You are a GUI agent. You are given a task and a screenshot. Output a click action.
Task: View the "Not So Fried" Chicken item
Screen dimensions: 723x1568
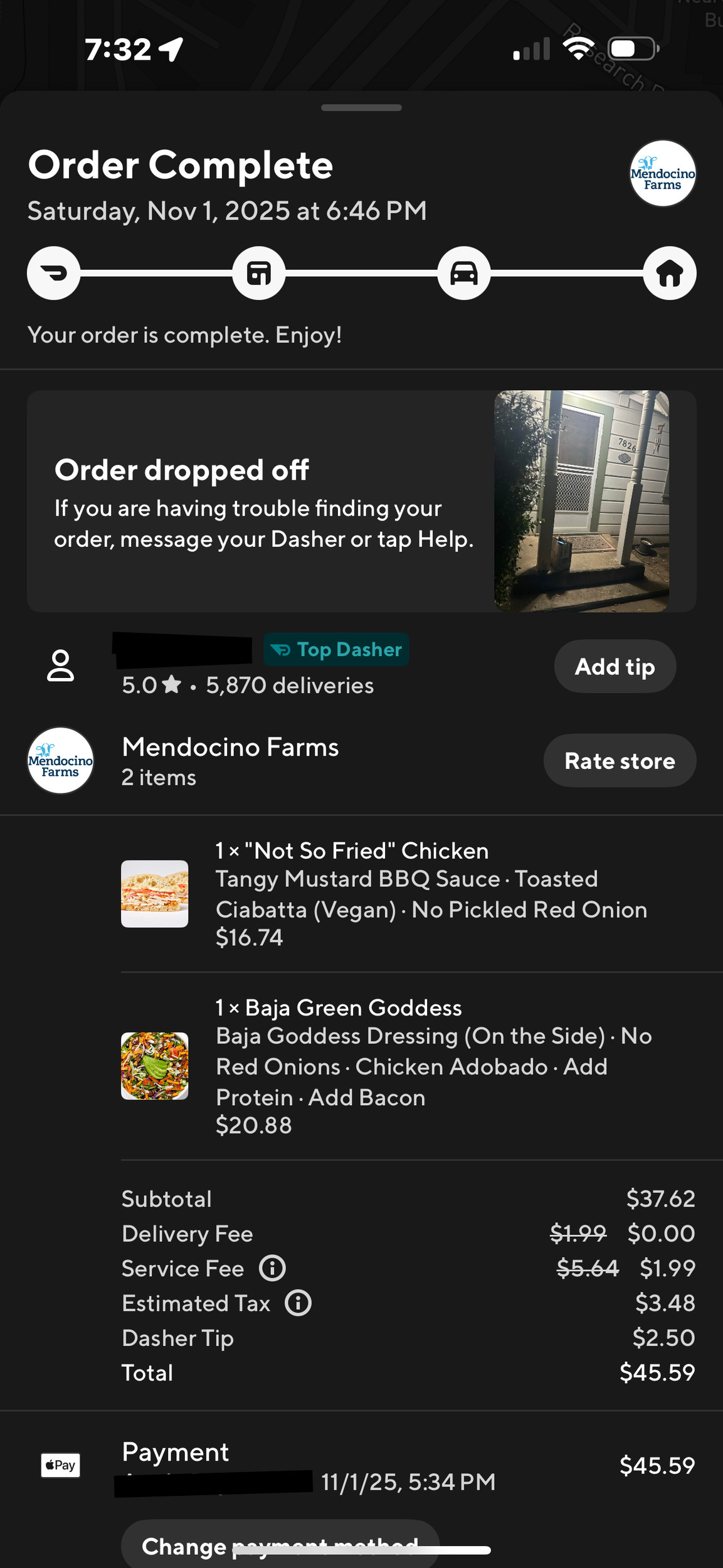click(x=414, y=893)
